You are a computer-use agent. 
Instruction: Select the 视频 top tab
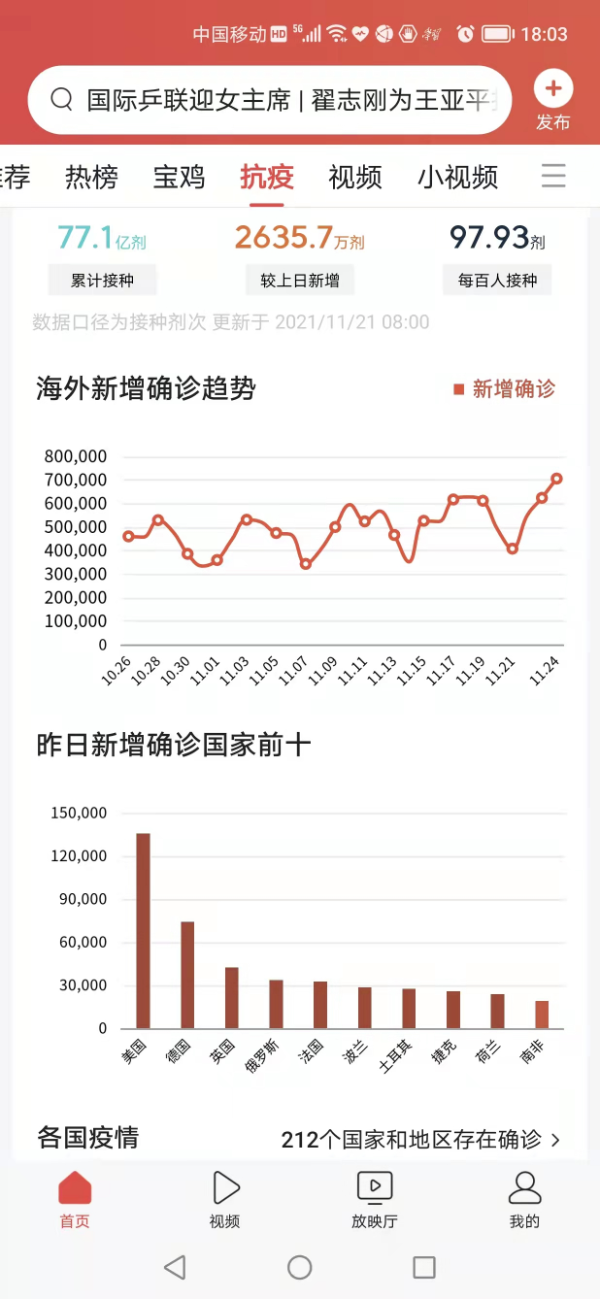click(355, 178)
